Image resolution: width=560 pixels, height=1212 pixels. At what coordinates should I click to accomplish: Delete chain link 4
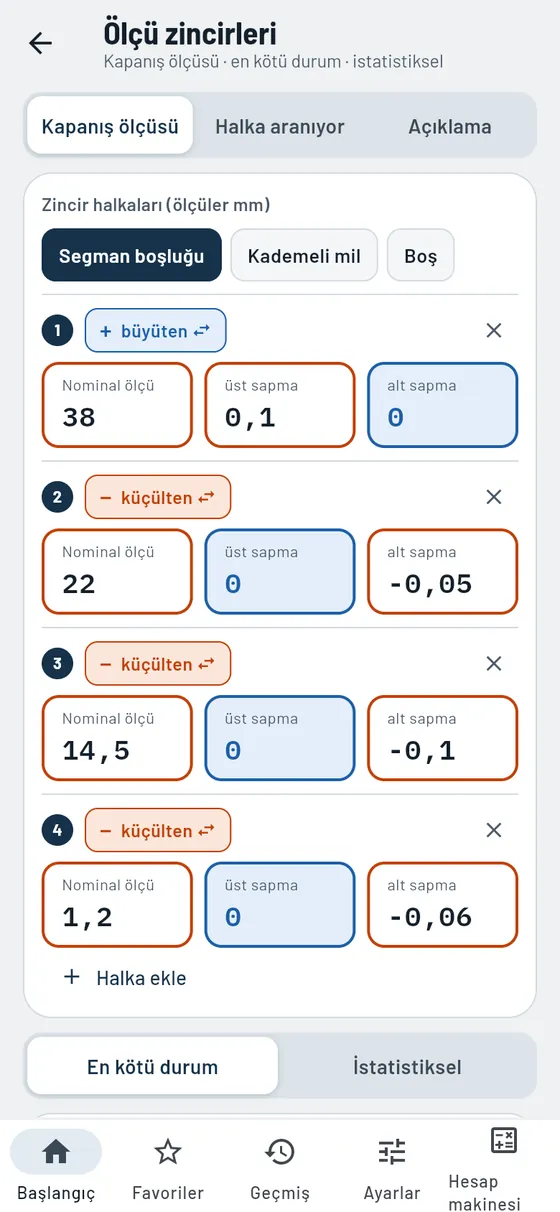point(493,830)
